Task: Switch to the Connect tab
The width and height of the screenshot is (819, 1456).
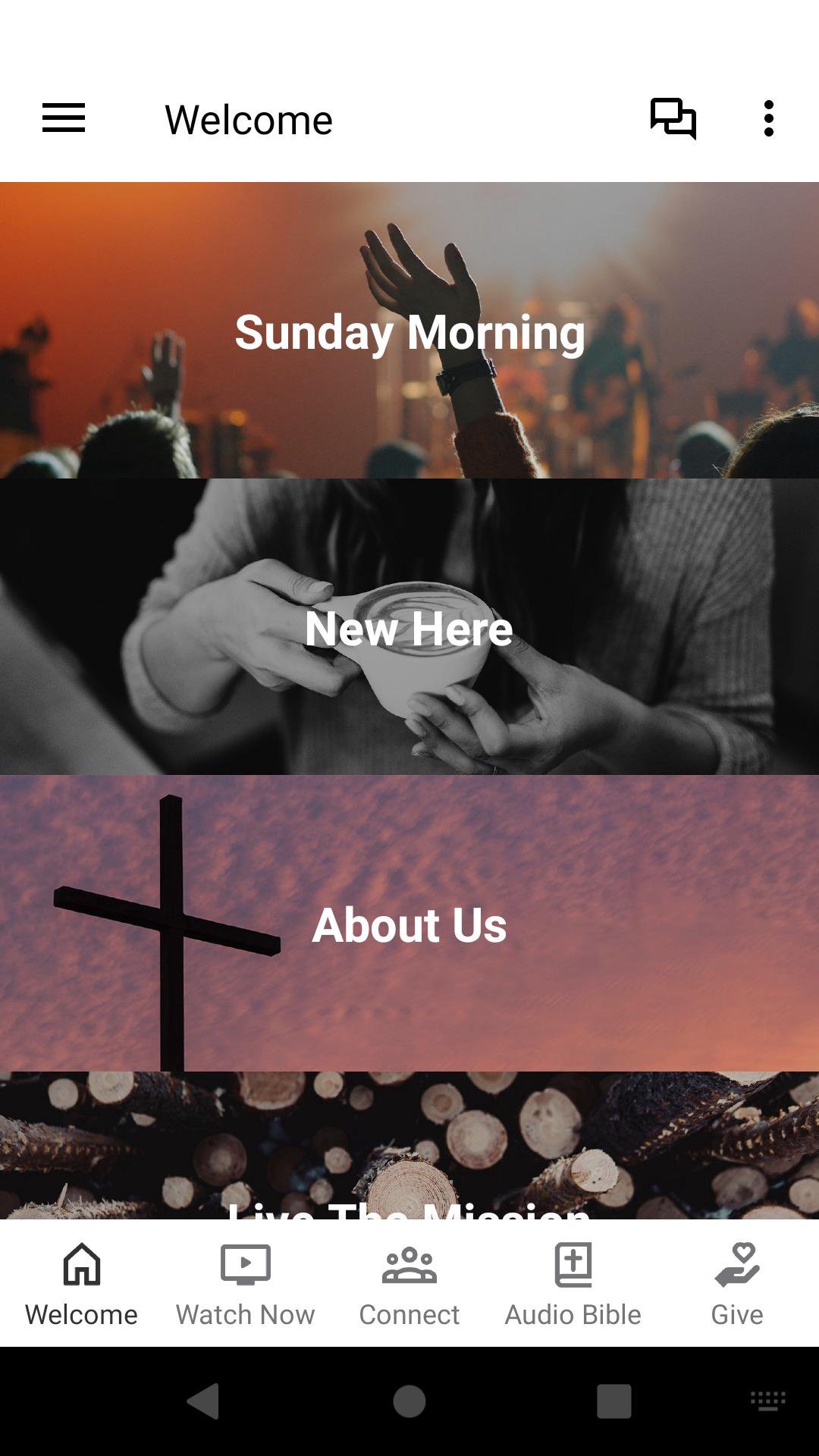Action: click(x=409, y=1283)
